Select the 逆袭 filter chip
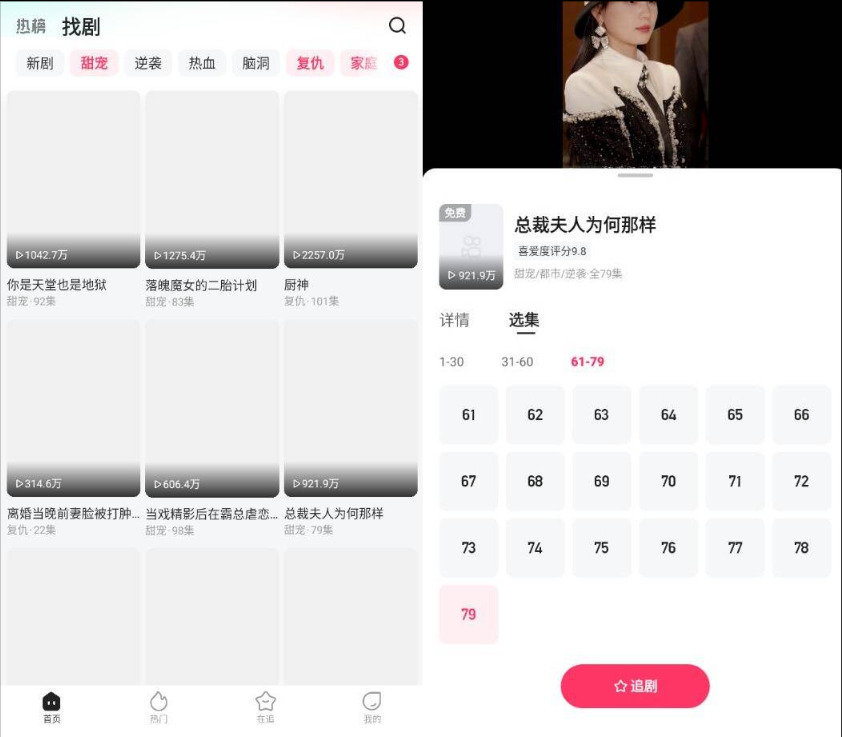The image size is (842, 737). [148, 63]
